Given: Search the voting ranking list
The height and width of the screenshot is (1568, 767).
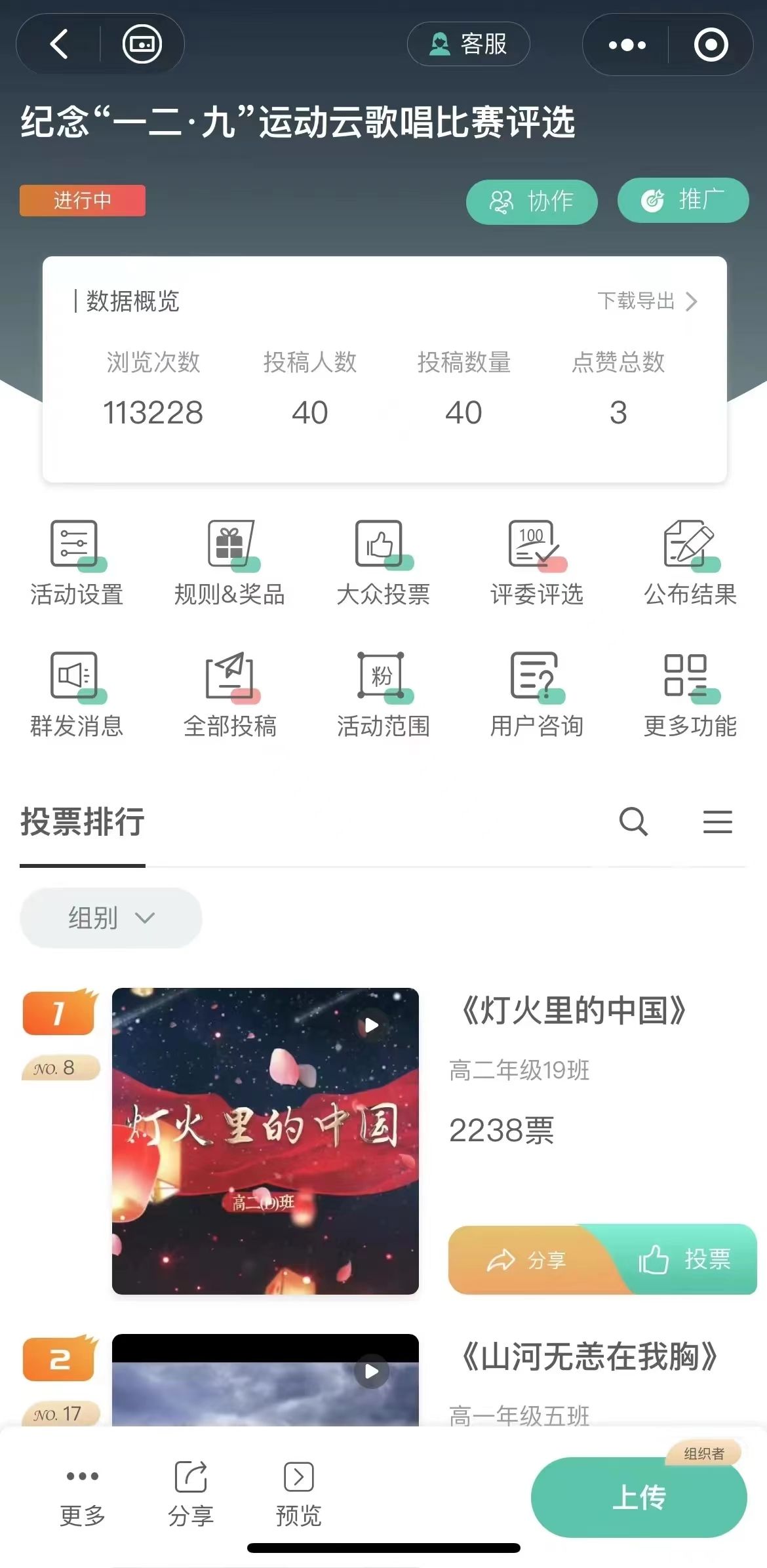Looking at the screenshot, I should pos(633,821).
